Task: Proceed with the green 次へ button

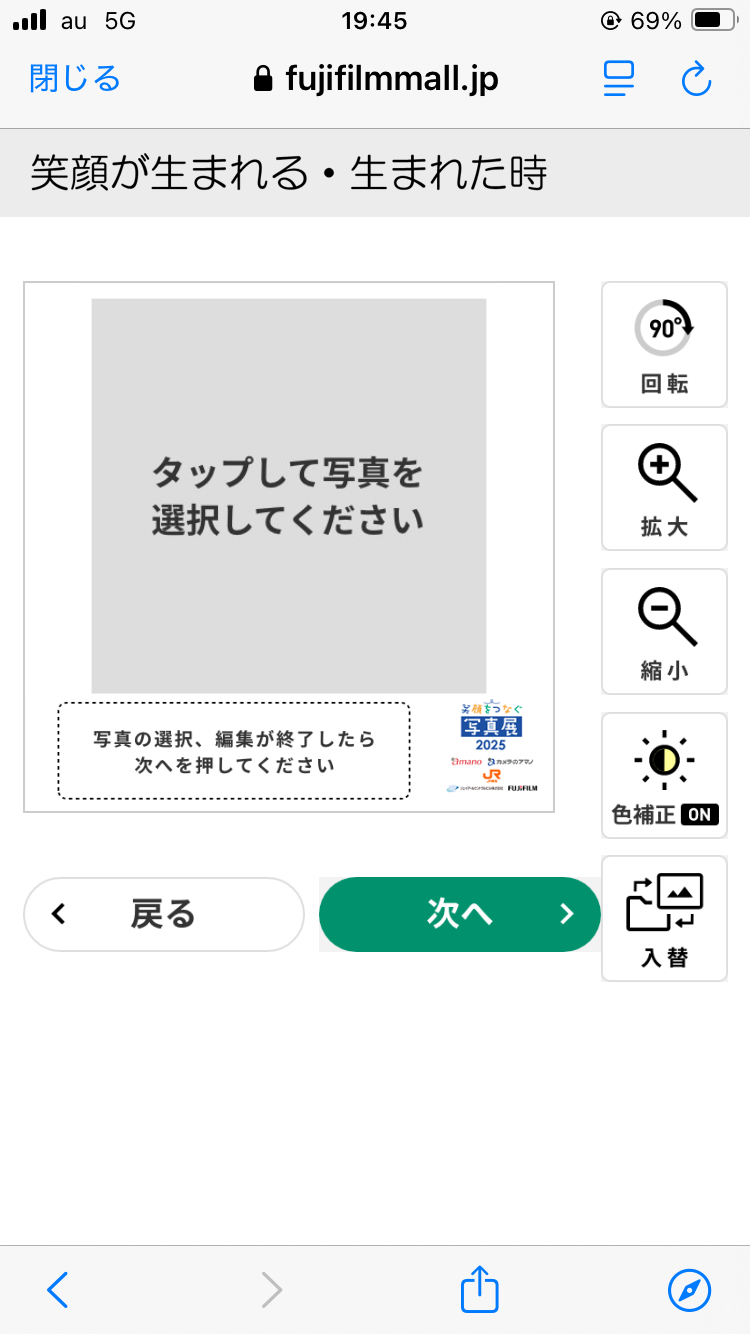Action: 459,914
